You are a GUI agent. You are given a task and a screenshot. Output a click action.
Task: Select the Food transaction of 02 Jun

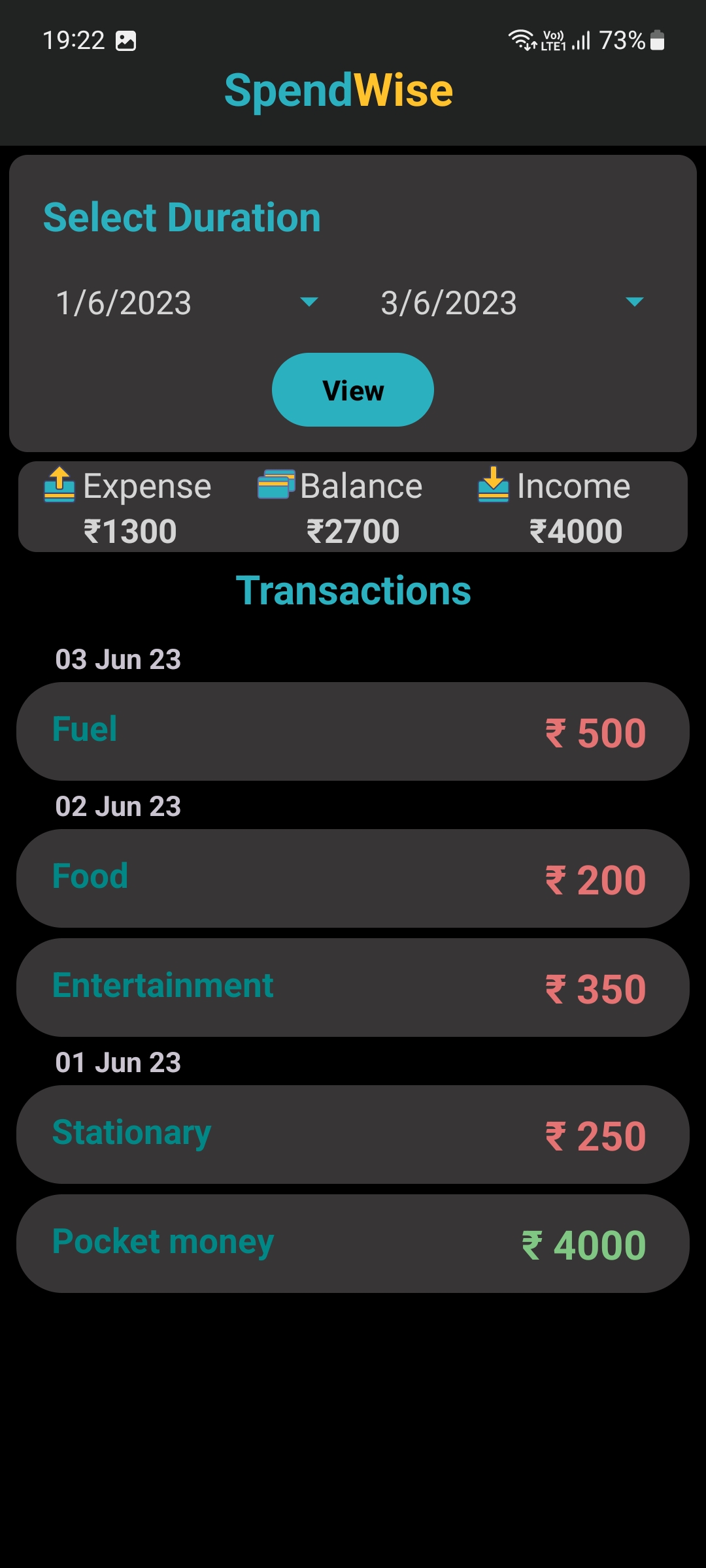[353, 877]
